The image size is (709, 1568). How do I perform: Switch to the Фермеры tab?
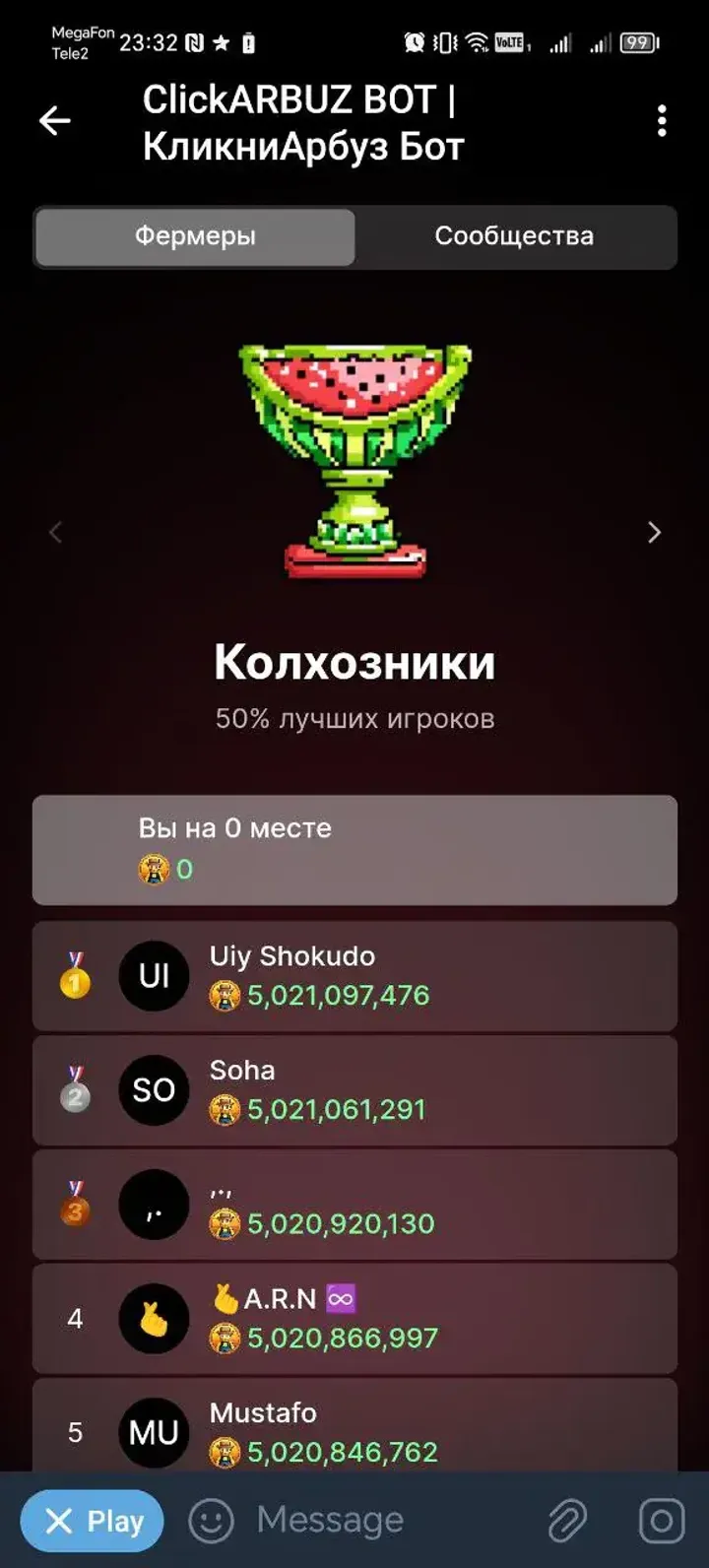(x=194, y=236)
